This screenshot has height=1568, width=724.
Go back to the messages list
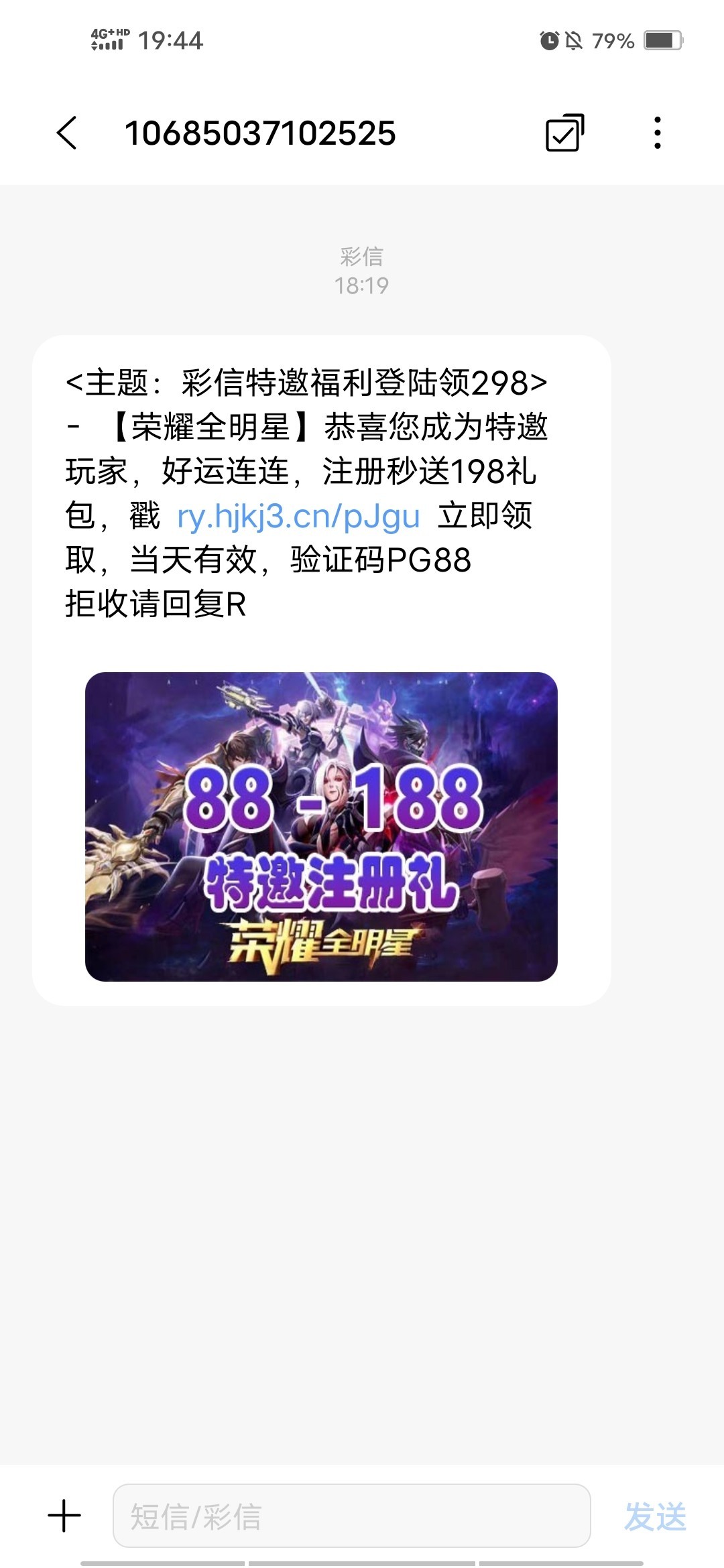click(x=67, y=133)
